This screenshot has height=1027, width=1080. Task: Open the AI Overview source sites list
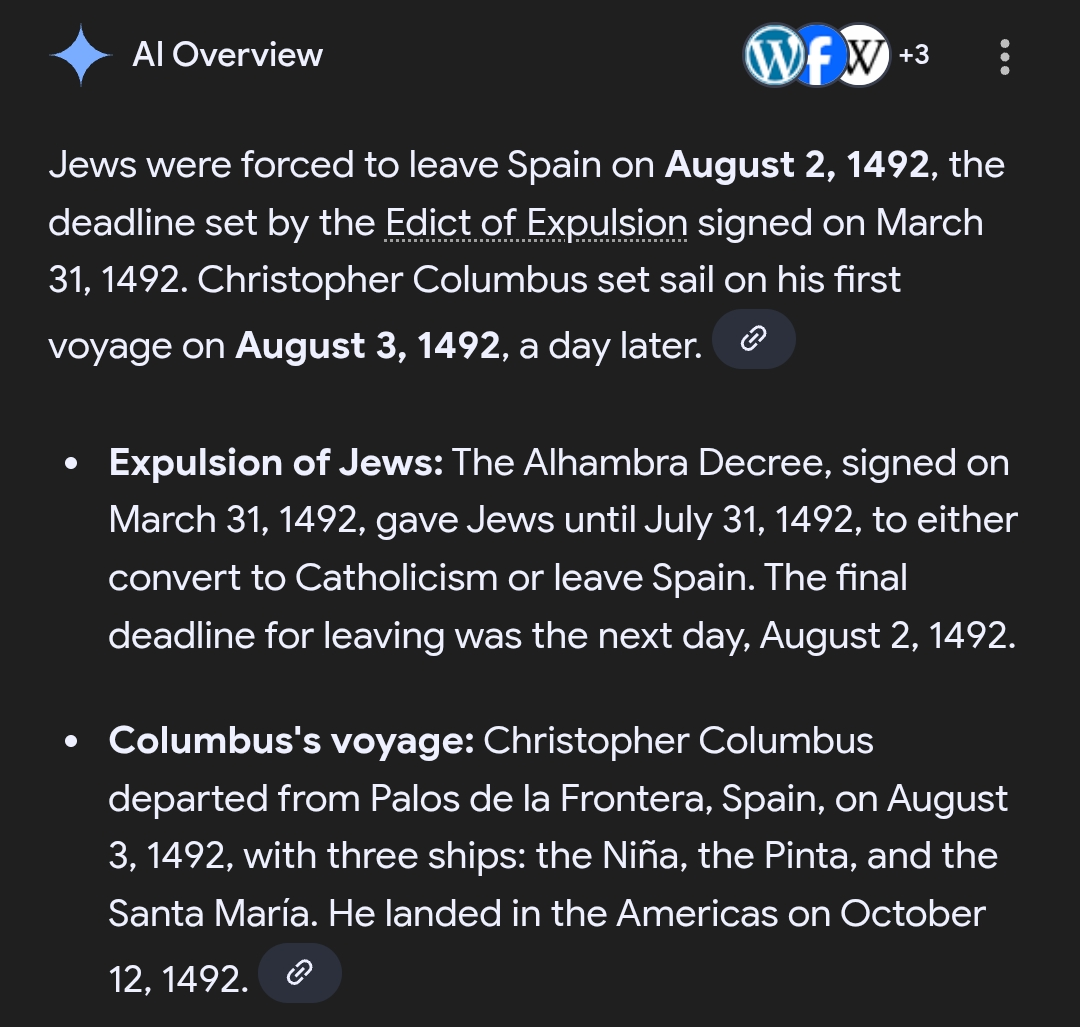(x=836, y=56)
